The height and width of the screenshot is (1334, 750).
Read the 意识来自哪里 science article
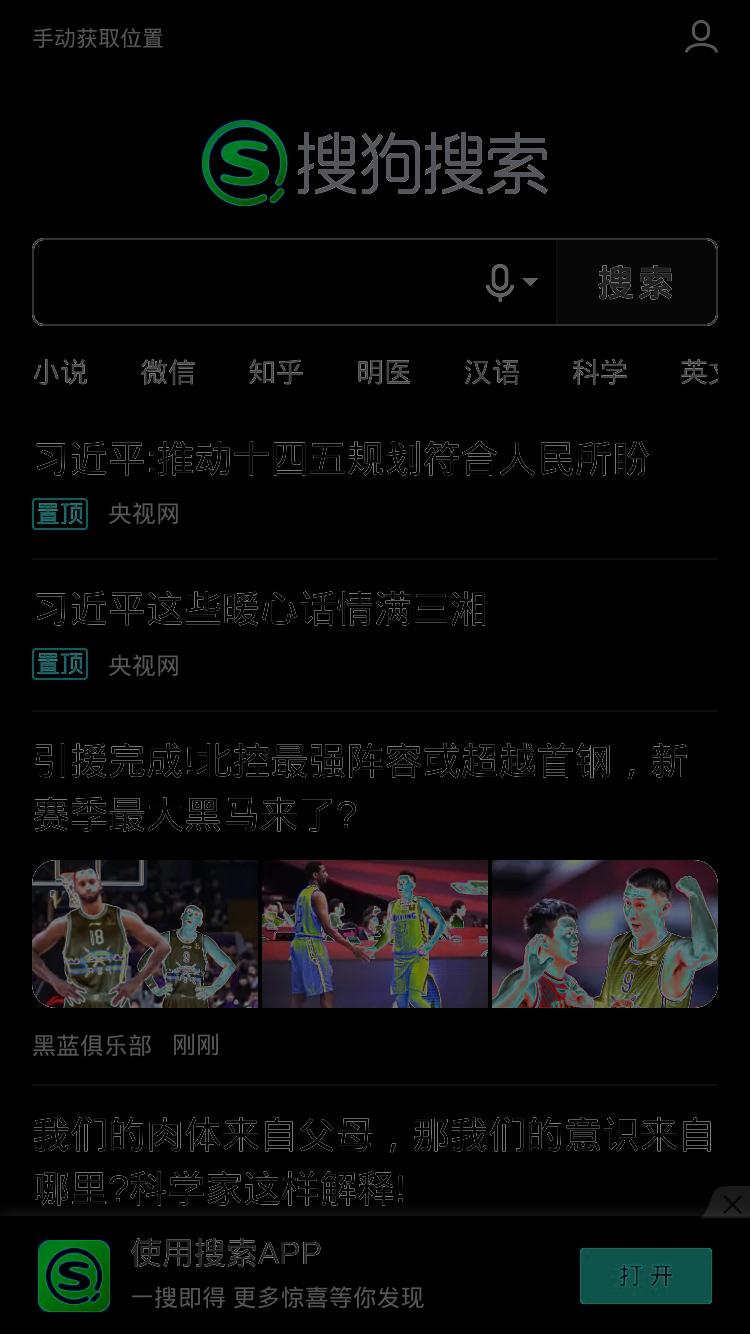[x=373, y=1162]
